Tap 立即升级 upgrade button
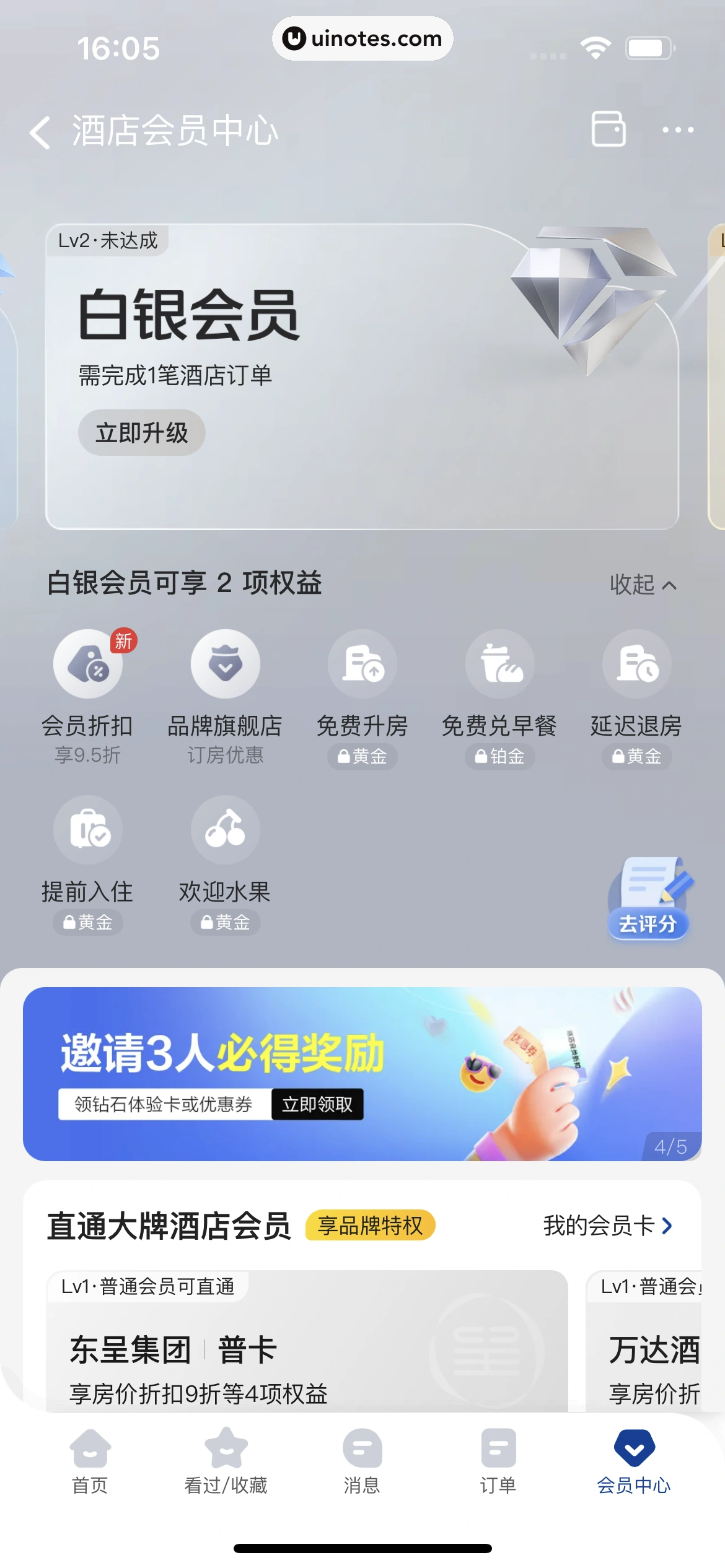 click(141, 433)
